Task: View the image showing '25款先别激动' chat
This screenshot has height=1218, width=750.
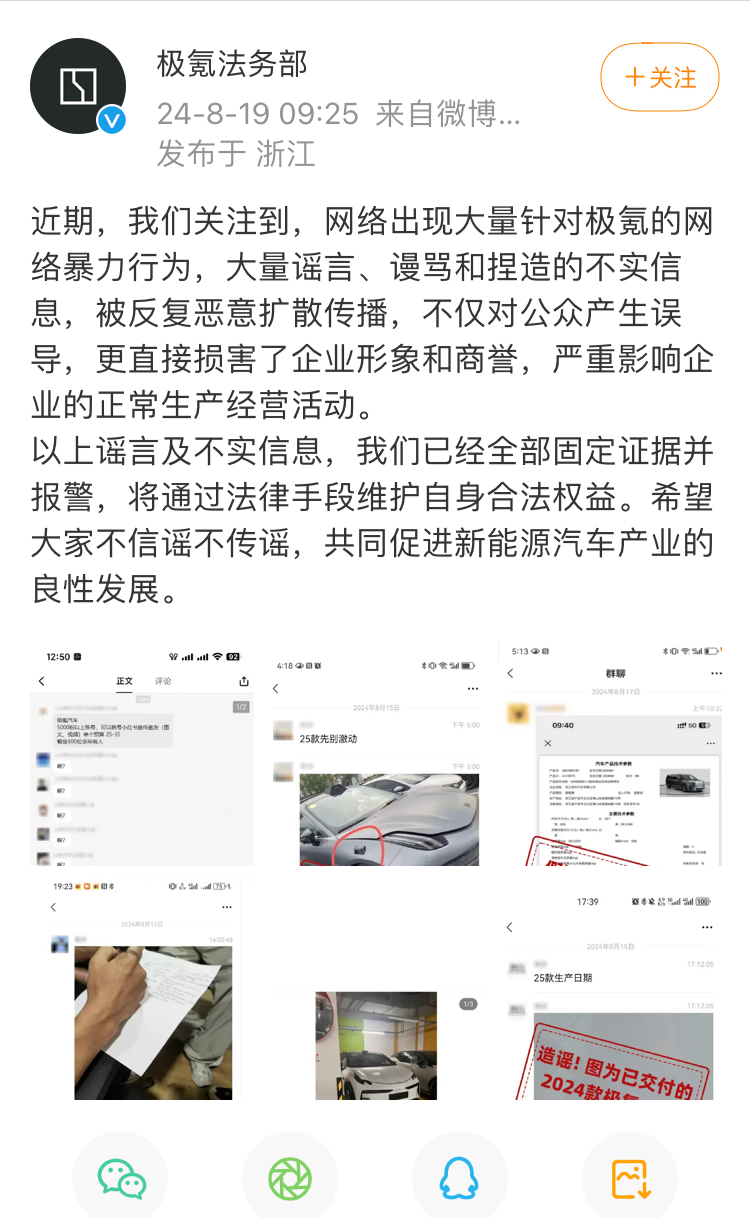Action: click(x=375, y=755)
